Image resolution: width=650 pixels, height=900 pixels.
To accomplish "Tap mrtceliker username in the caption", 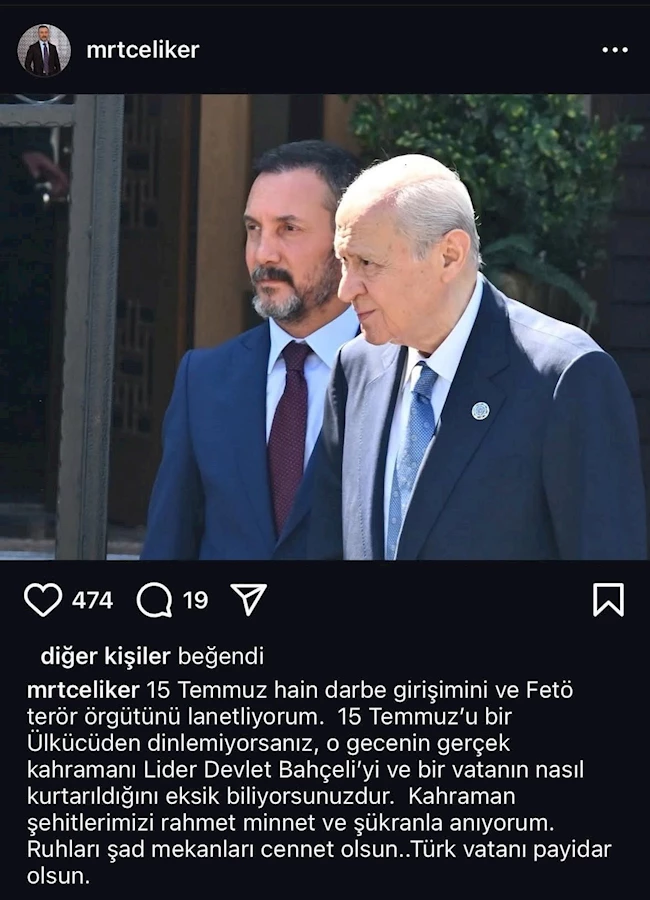I will 84,690.
